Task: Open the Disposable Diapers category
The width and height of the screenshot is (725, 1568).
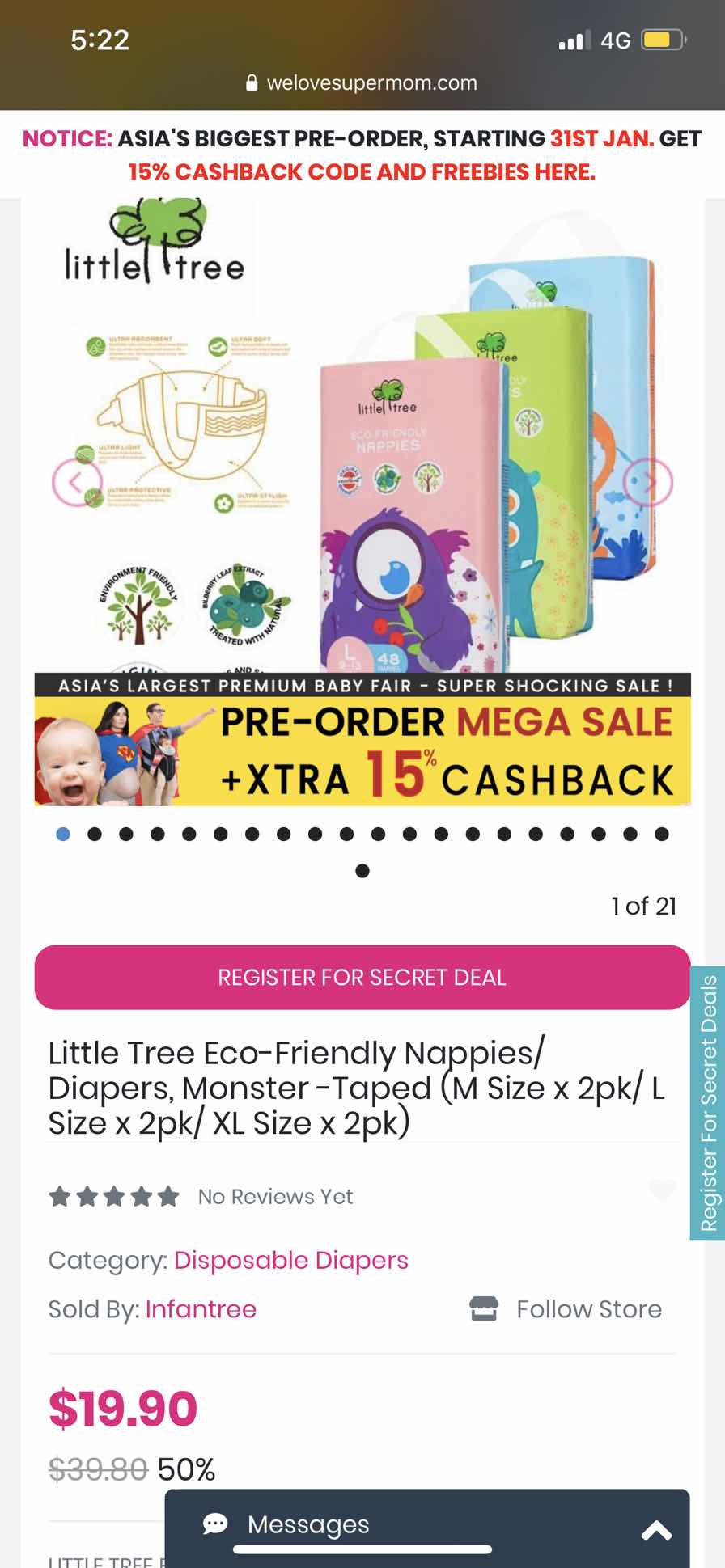Action: point(290,1260)
